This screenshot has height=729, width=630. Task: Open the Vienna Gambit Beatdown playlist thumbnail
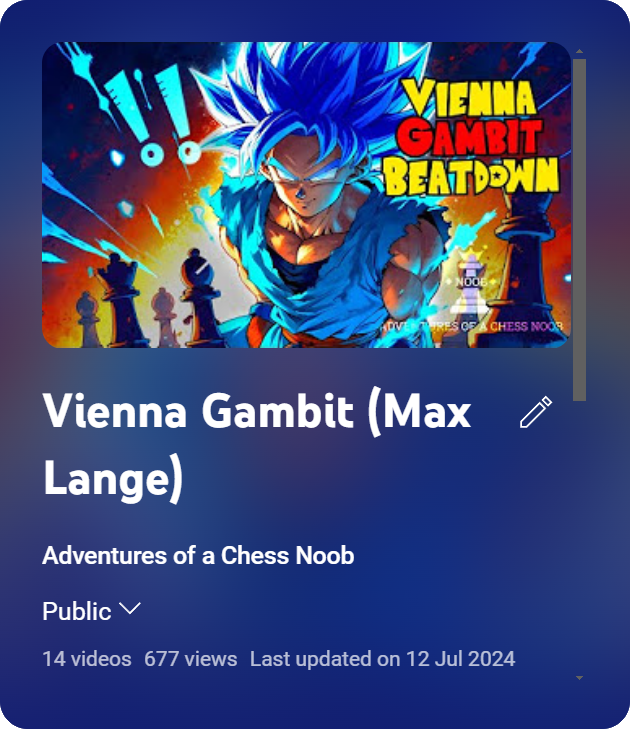tap(306, 195)
